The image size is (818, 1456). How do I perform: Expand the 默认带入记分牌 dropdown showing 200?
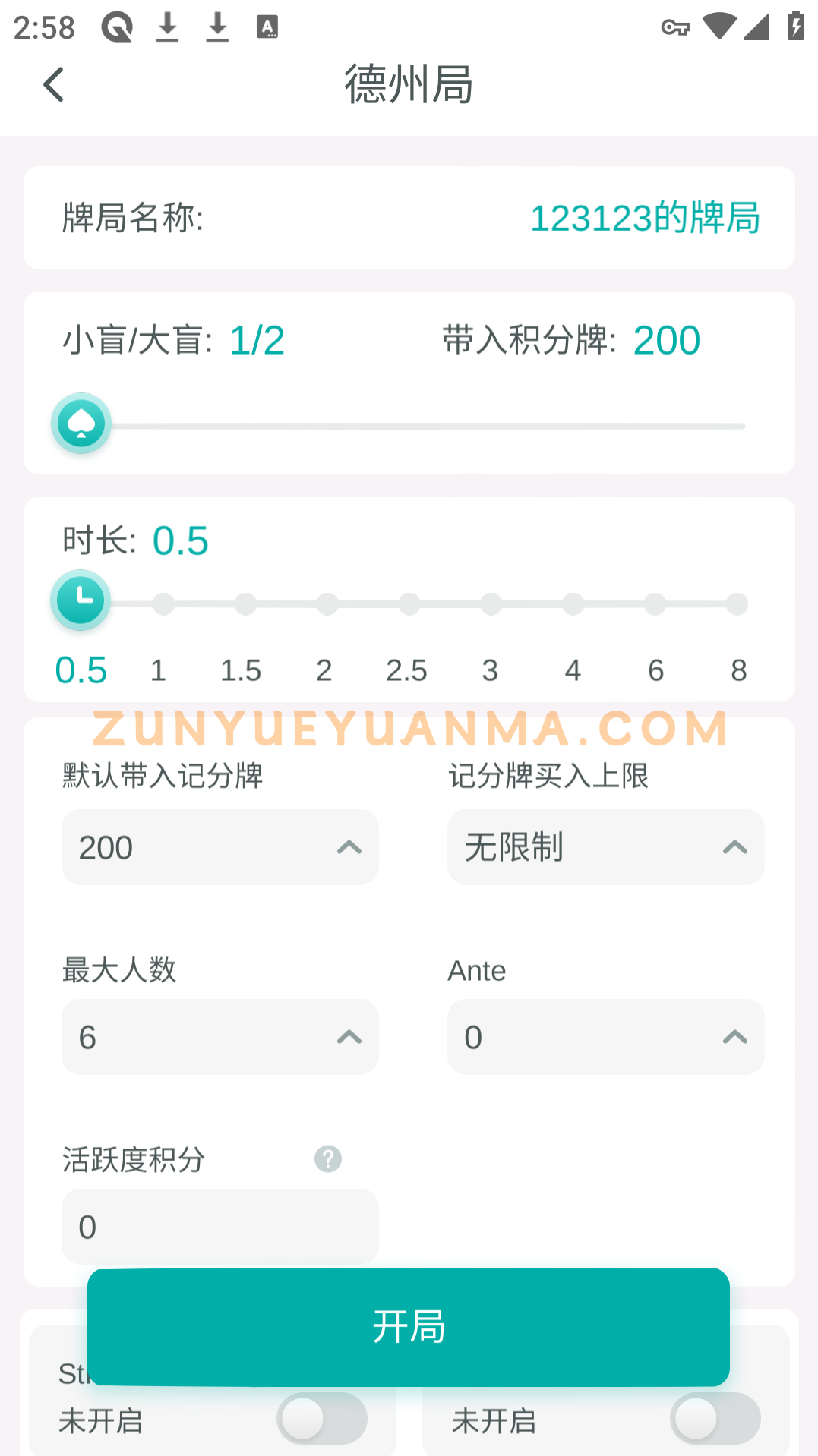(220, 847)
